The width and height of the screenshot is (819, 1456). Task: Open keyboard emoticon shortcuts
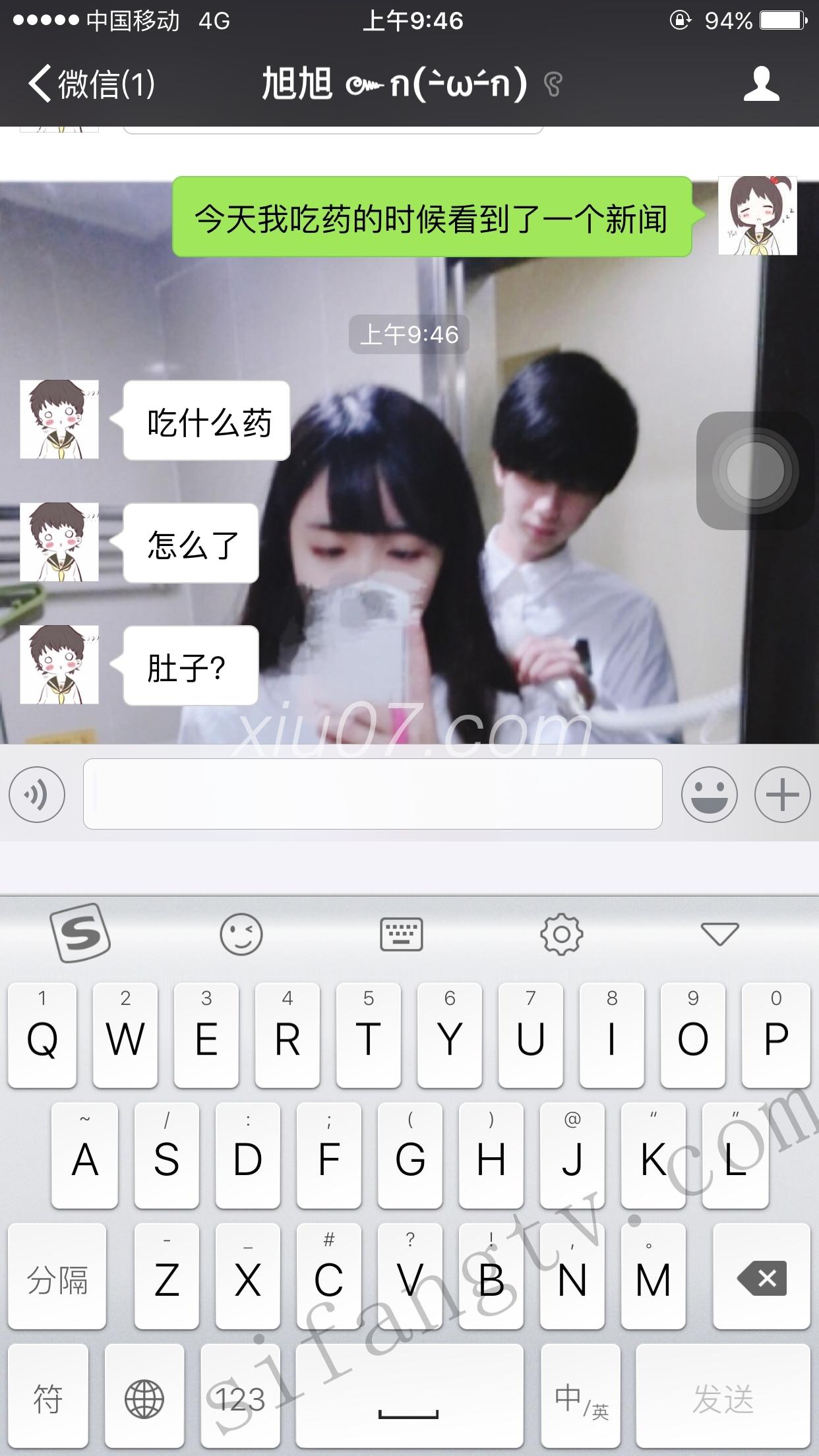click(x=241, y=934)
